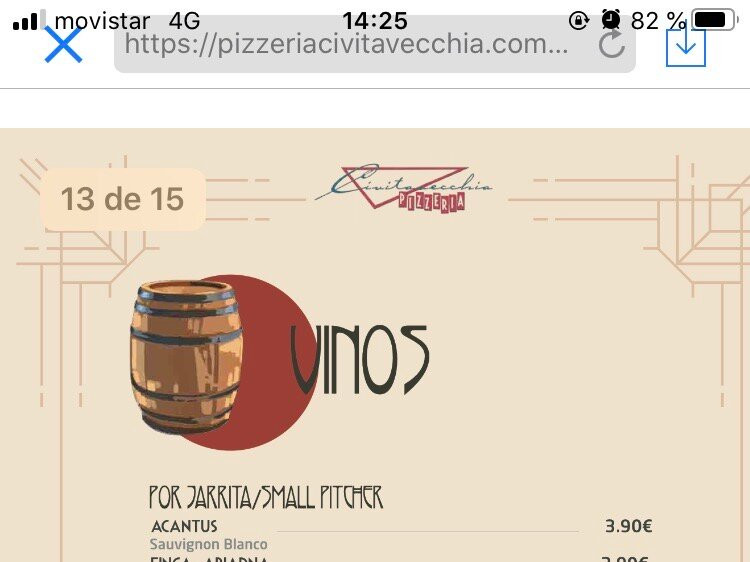Tap the pizzeriacivitavecchia.com URL bar

point(350,45)
